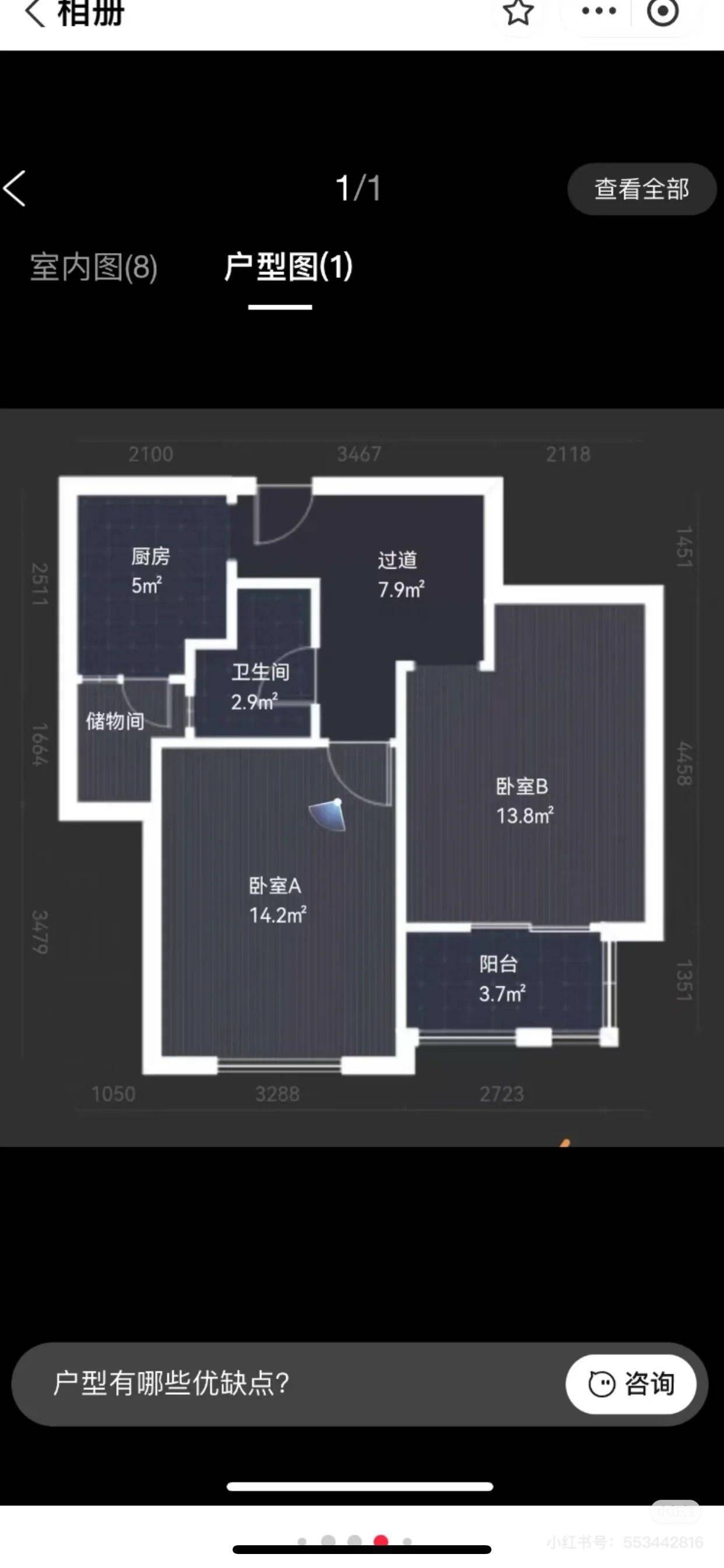
Task: Ask 户型有哪些优缺点? question
Action: tap(171, 1384)
